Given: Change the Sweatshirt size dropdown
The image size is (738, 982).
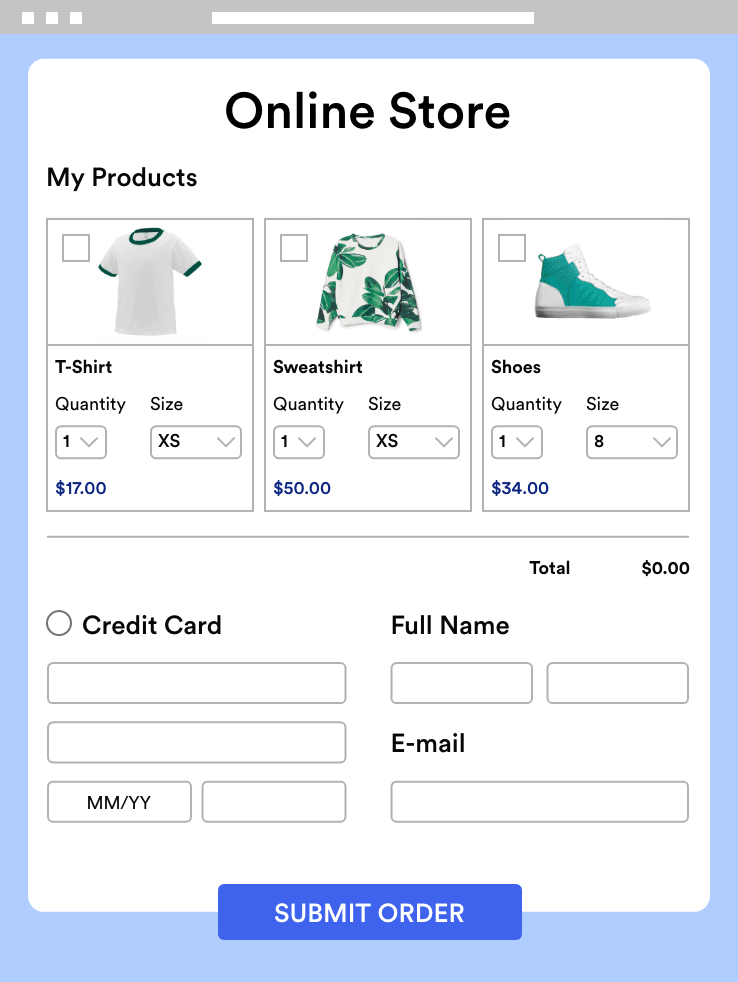Looking at the screenshot, I should 414,441.
